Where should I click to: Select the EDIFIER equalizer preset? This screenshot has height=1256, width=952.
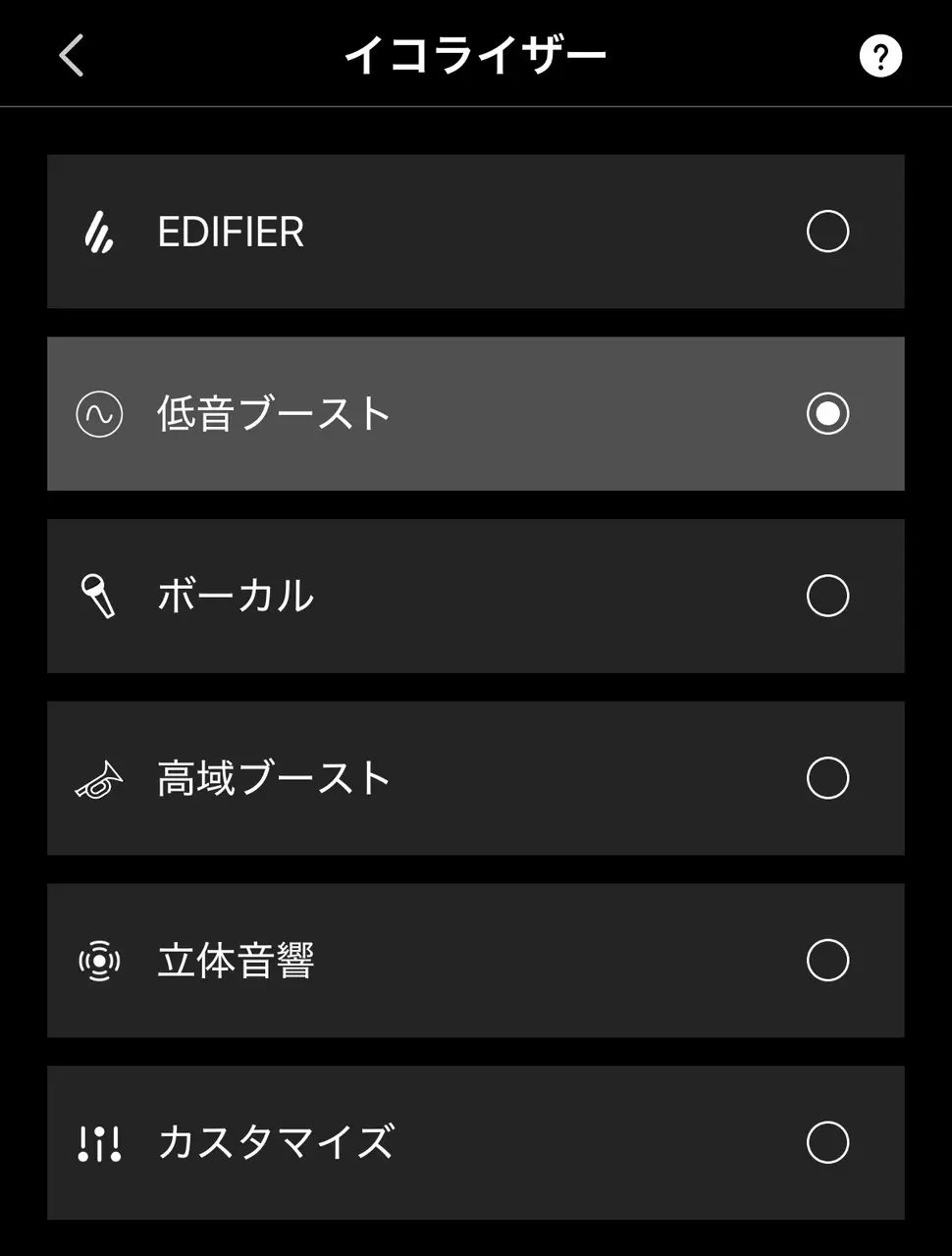click(826, 232)
